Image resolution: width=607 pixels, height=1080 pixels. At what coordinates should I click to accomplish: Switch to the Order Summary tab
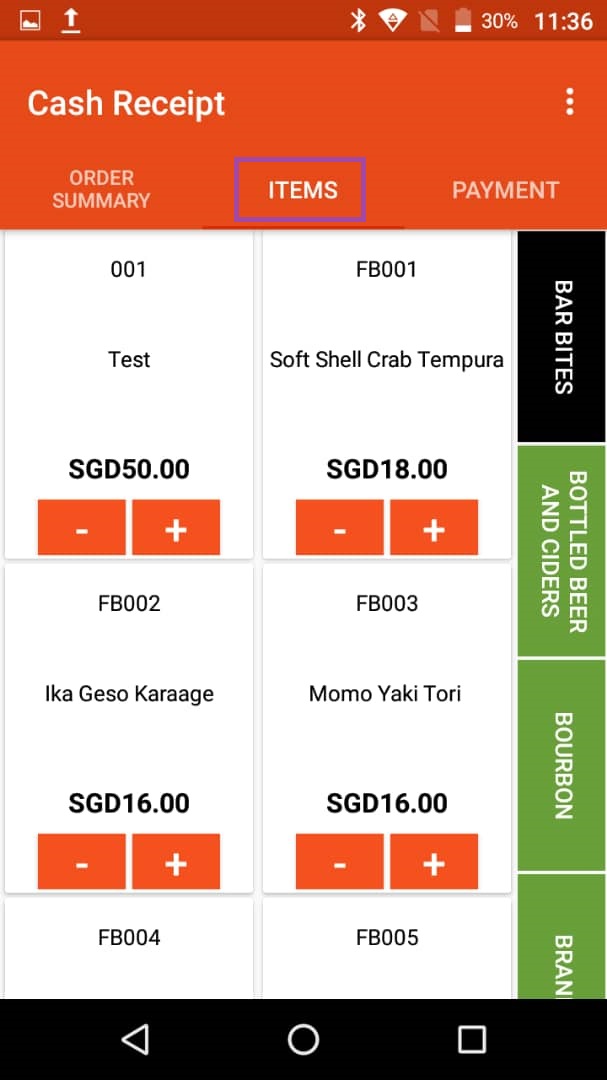coord(101,189)
